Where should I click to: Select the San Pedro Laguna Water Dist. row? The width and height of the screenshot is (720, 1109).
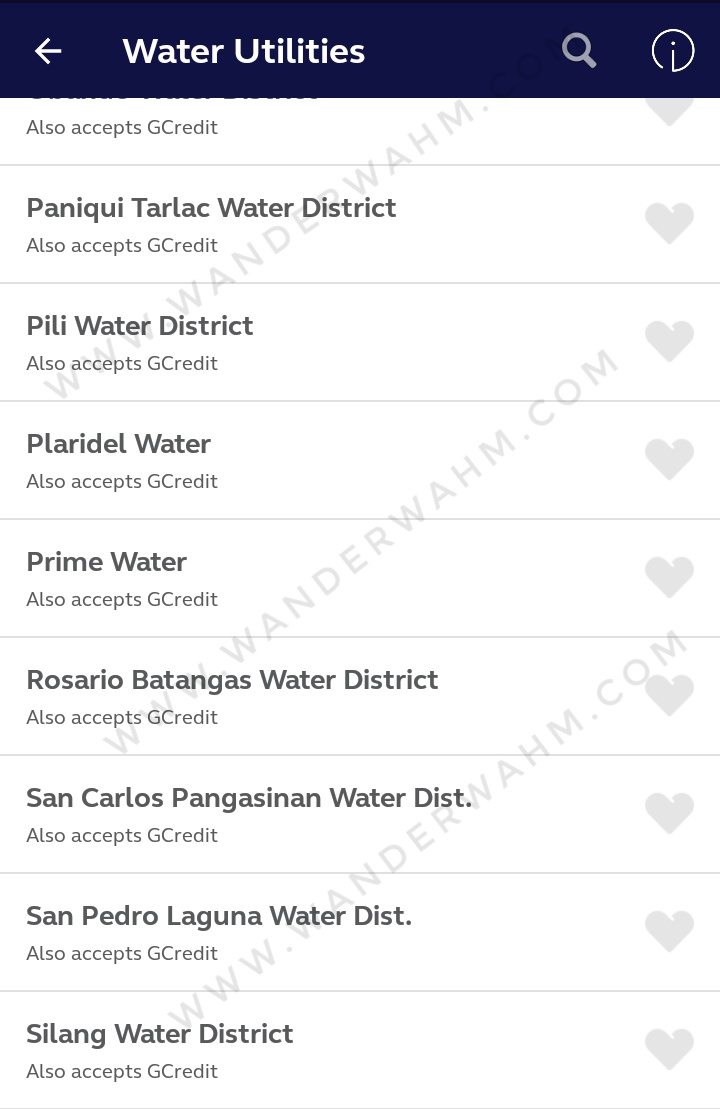point(218,916)
